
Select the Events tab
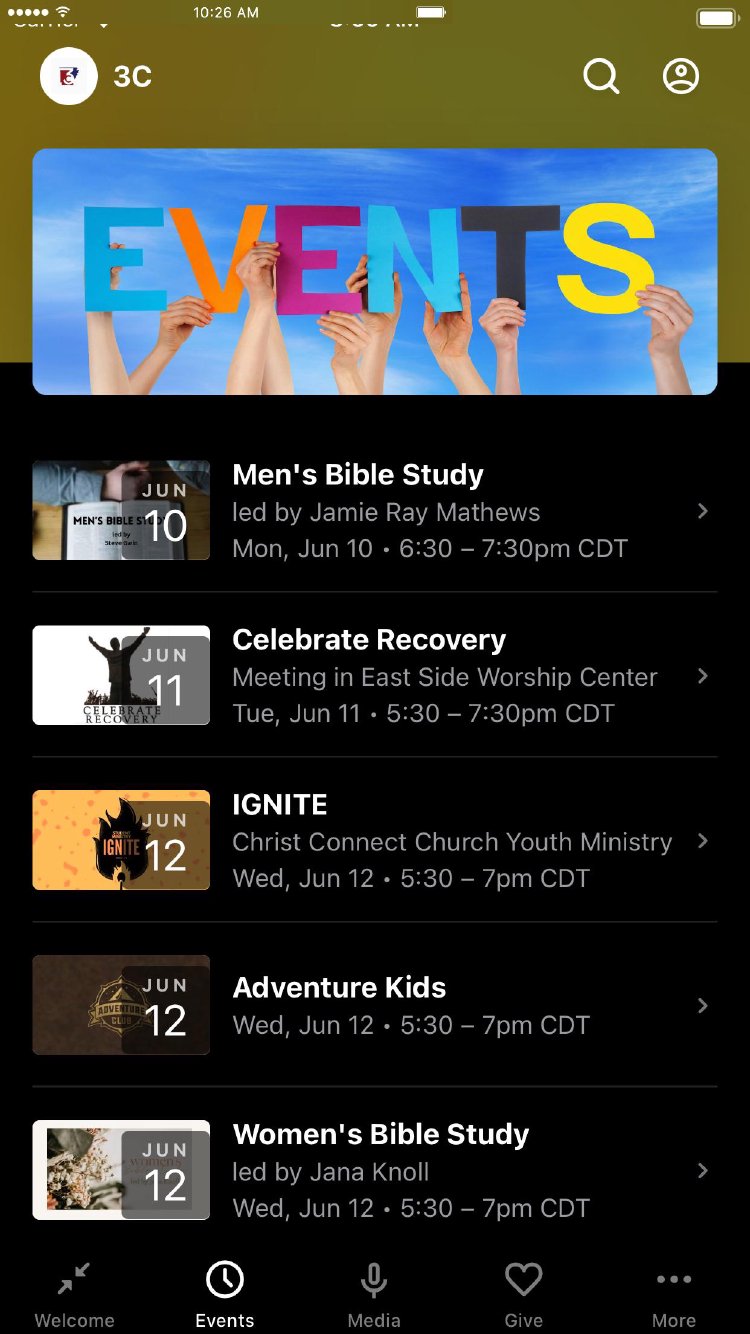(225, 1295)
